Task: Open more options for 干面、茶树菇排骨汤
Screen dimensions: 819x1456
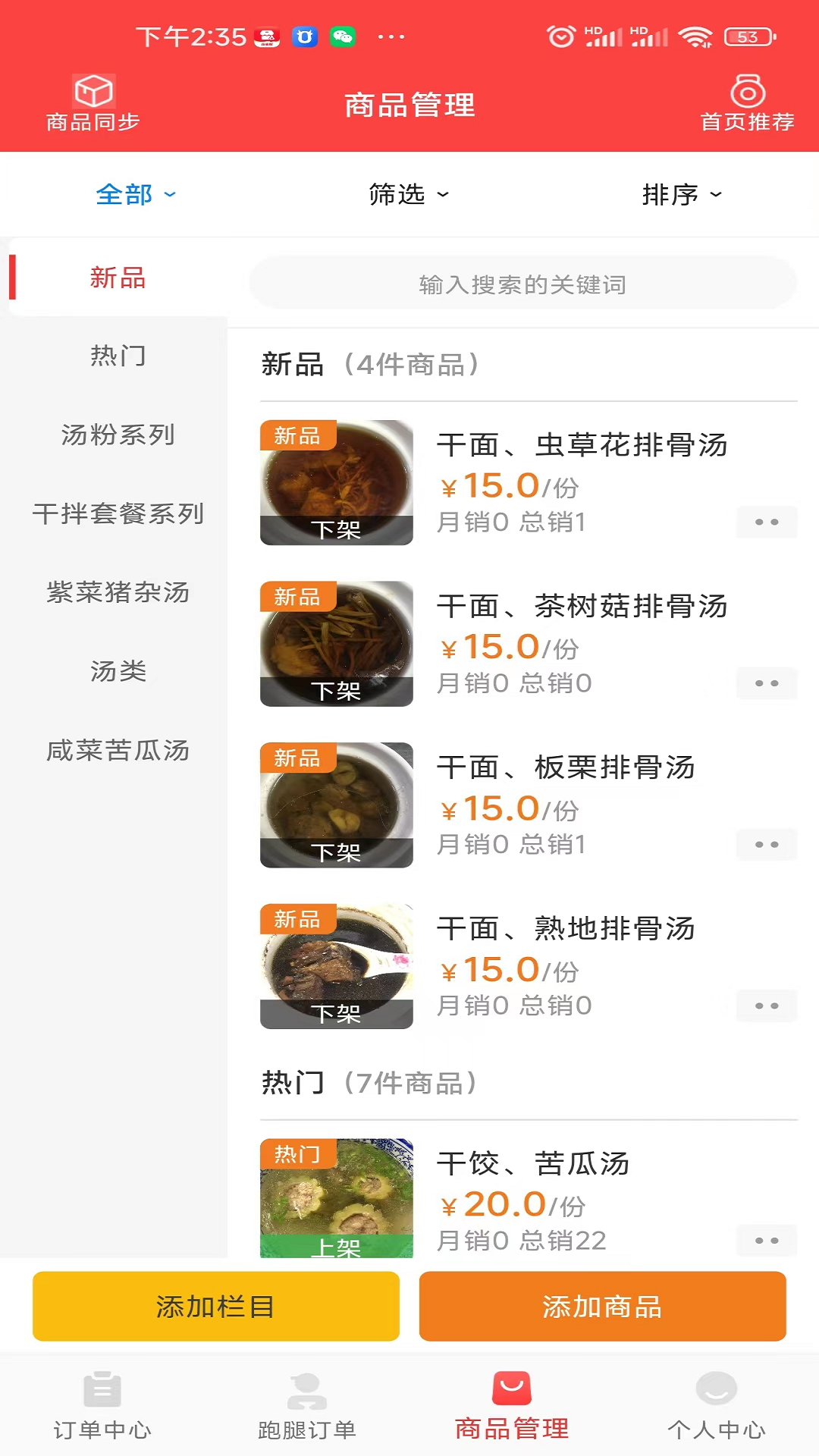Action: (766, 683)
